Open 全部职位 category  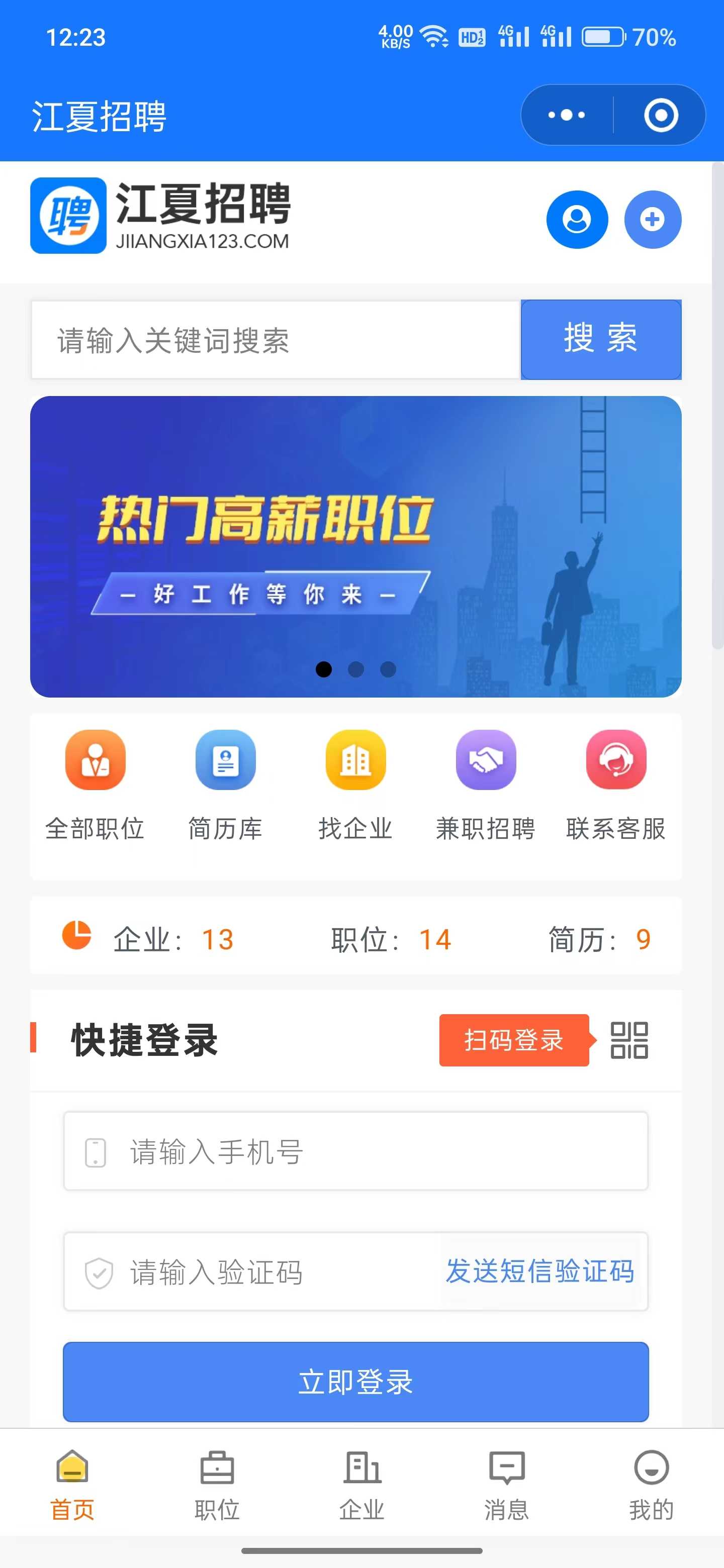[95, 785]
